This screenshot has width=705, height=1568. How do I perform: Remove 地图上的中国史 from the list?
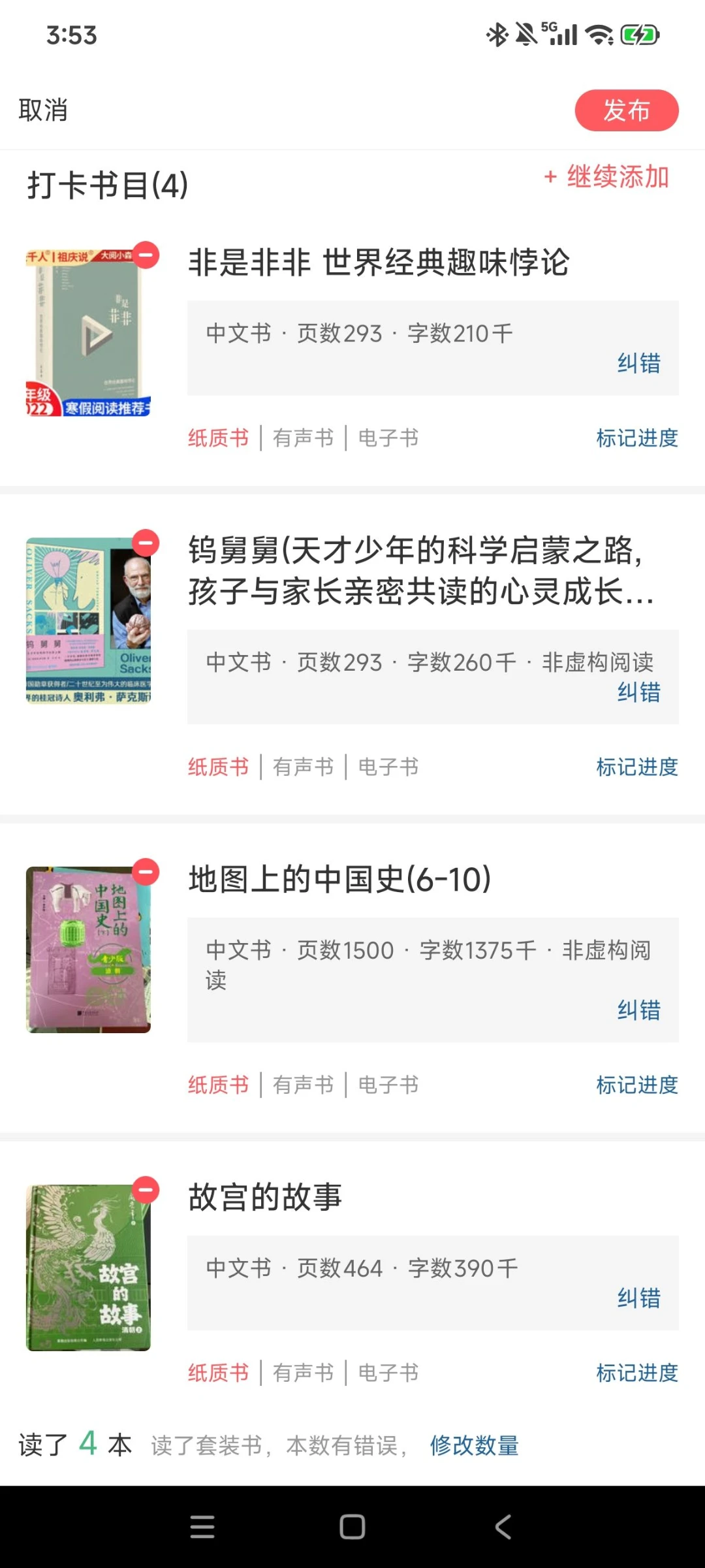146,872
